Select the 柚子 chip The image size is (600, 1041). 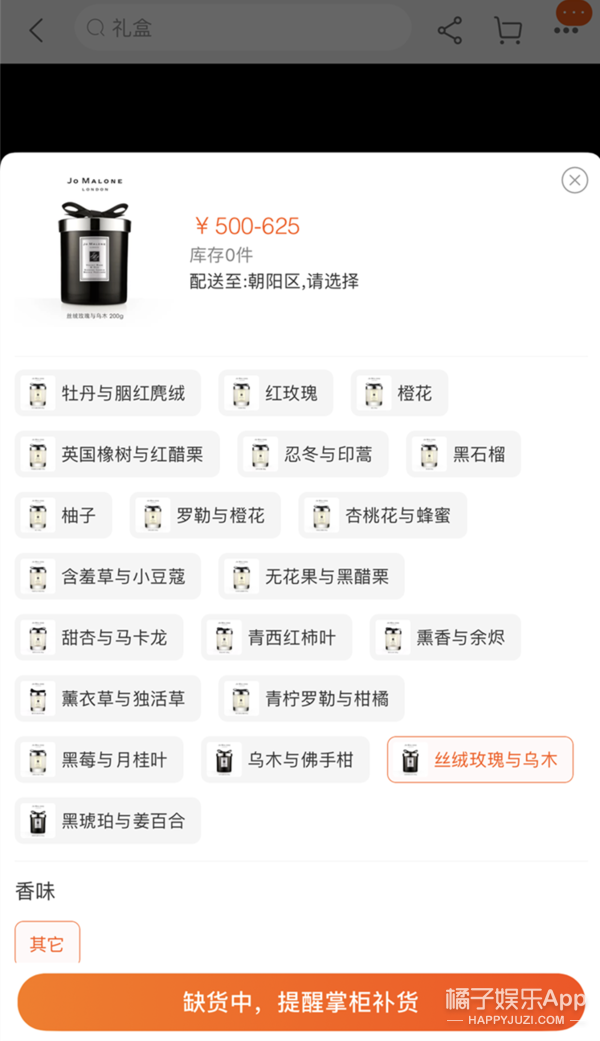pos(63,515)
